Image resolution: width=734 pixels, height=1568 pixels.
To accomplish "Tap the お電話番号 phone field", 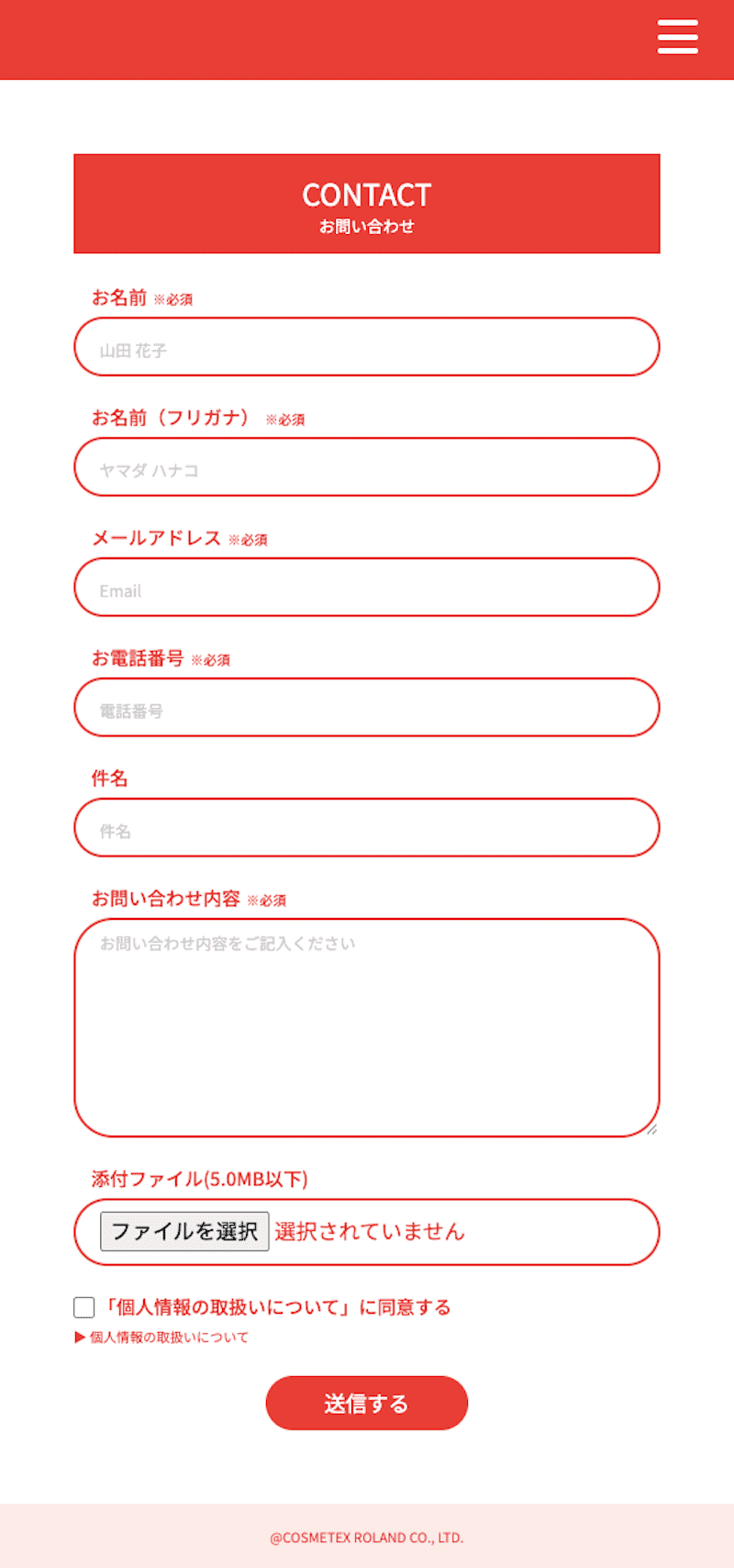I will coord(366,708).
